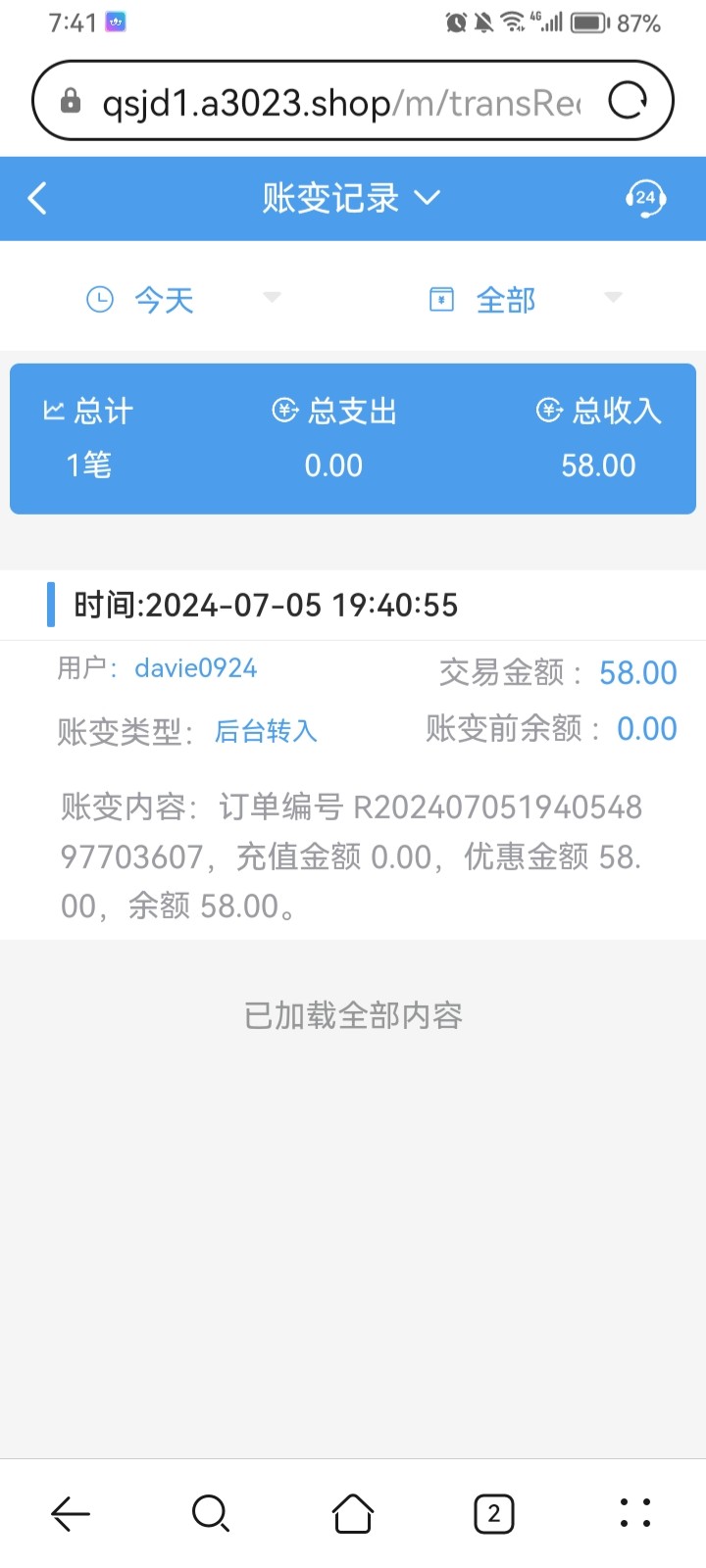Click the padlock icon in address bar
This screenshot has width=706, height=1568.
pyautogui.click(x=73, y=100)
